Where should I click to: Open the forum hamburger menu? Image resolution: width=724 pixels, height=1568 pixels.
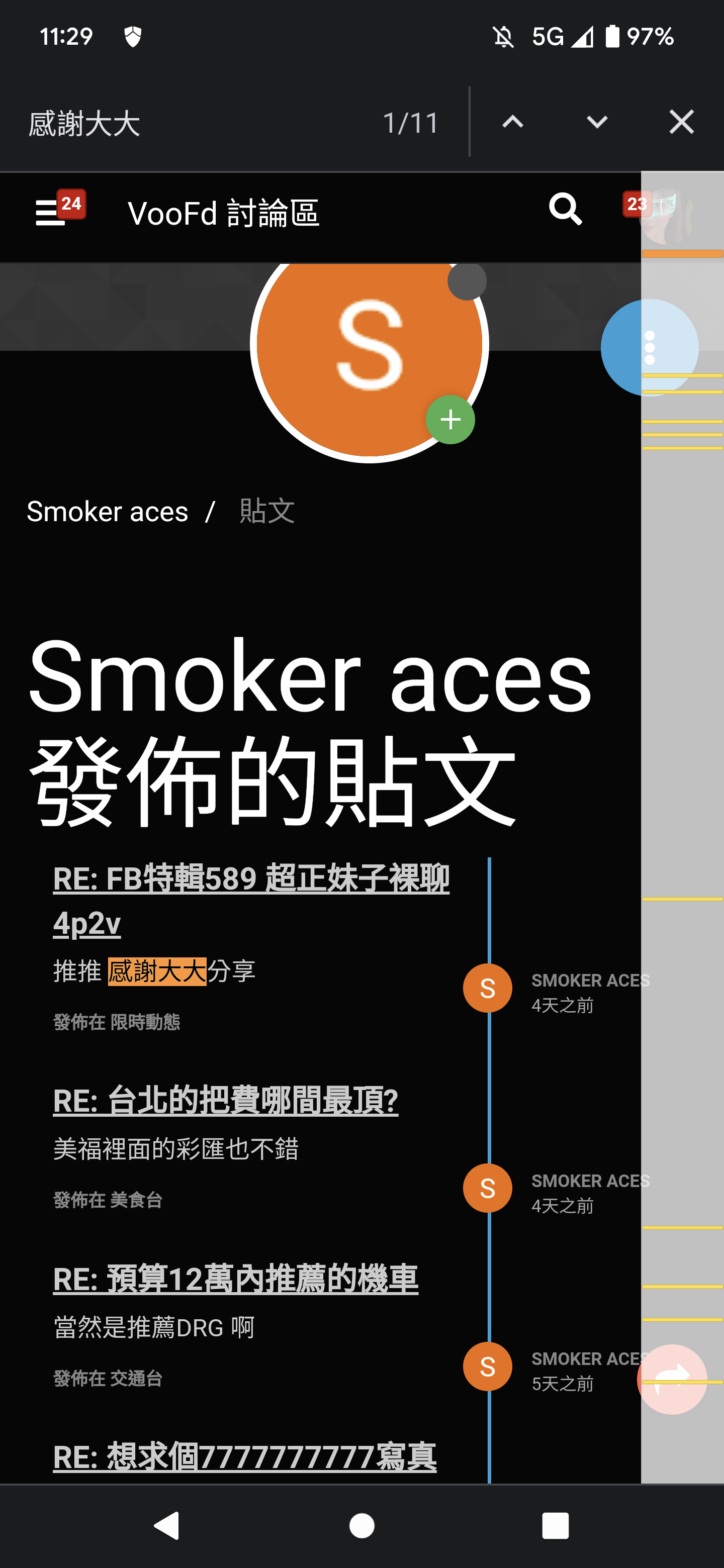click(51, 213)
